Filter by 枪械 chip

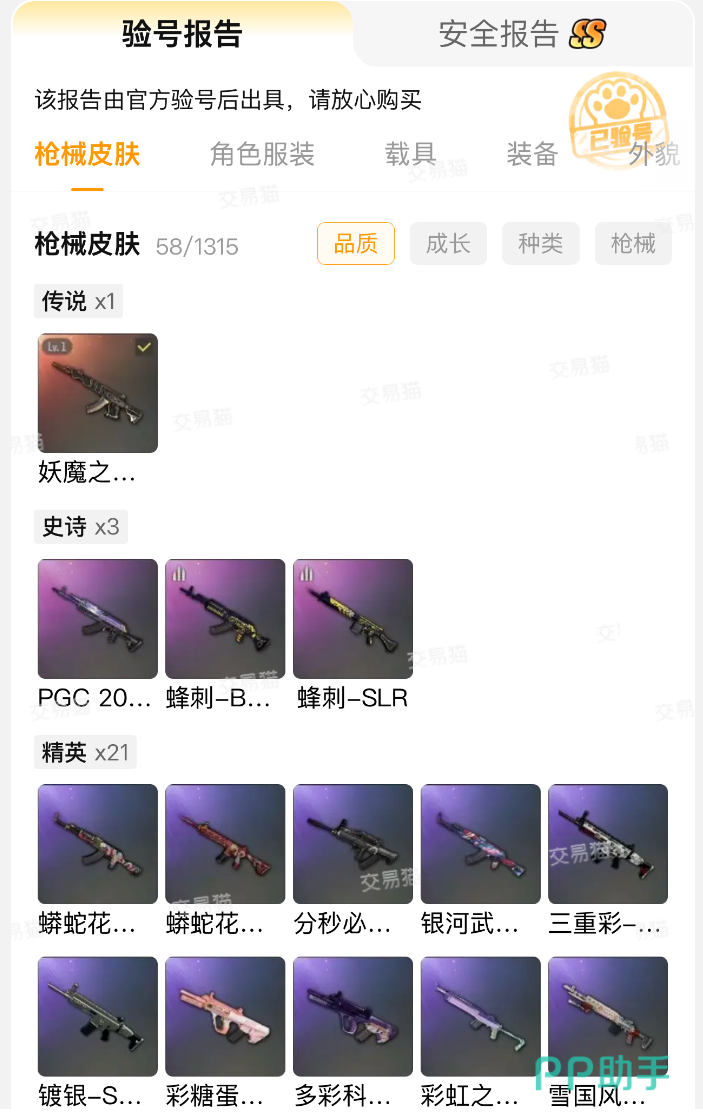(x=633, y=243)
